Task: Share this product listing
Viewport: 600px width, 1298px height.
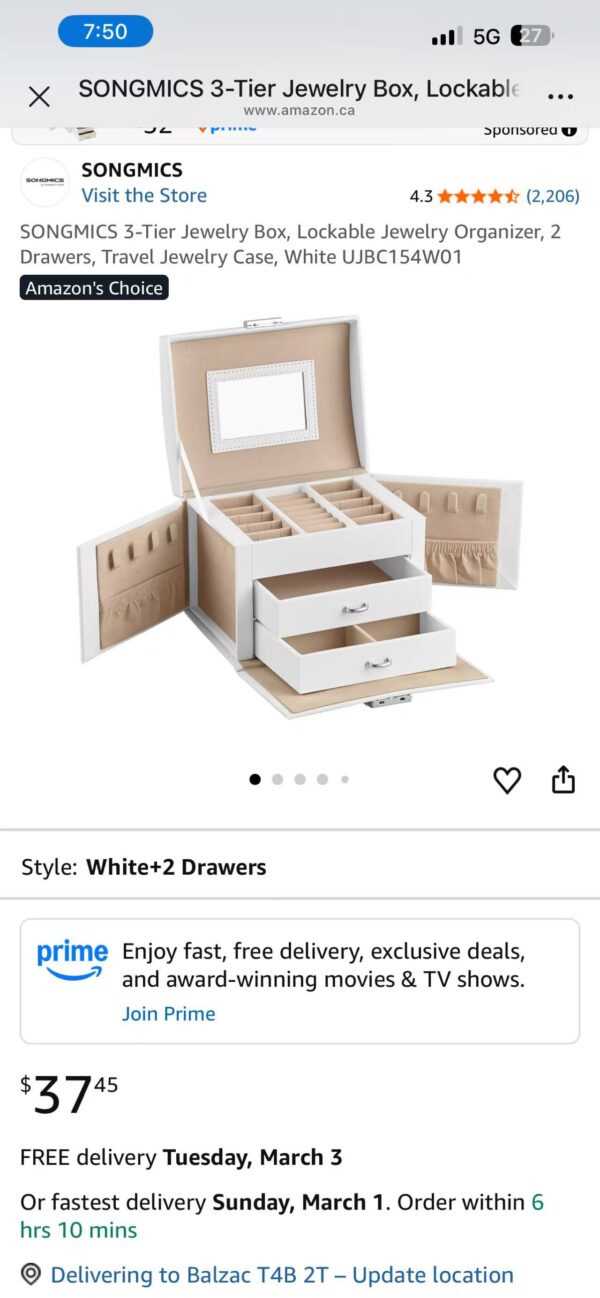Action: (x=564, y=780)
